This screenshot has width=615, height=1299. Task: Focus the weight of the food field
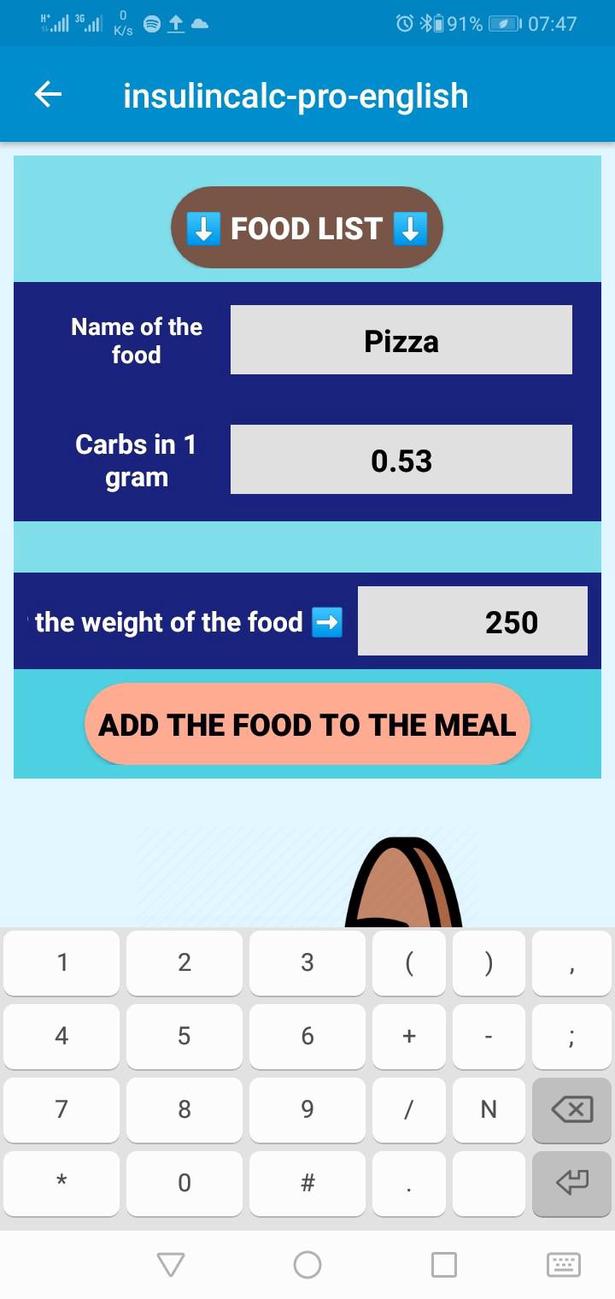(x=472, y=622)
